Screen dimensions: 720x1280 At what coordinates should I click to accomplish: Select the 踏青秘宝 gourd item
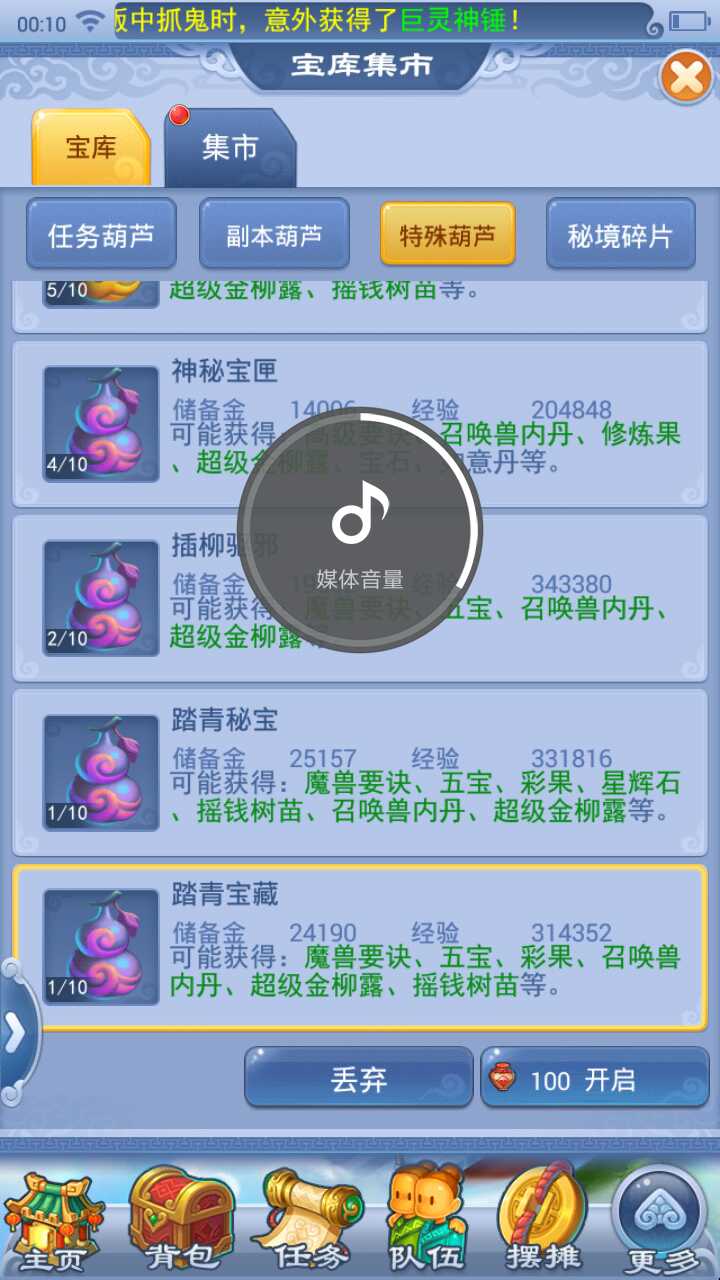coord(360,772)
